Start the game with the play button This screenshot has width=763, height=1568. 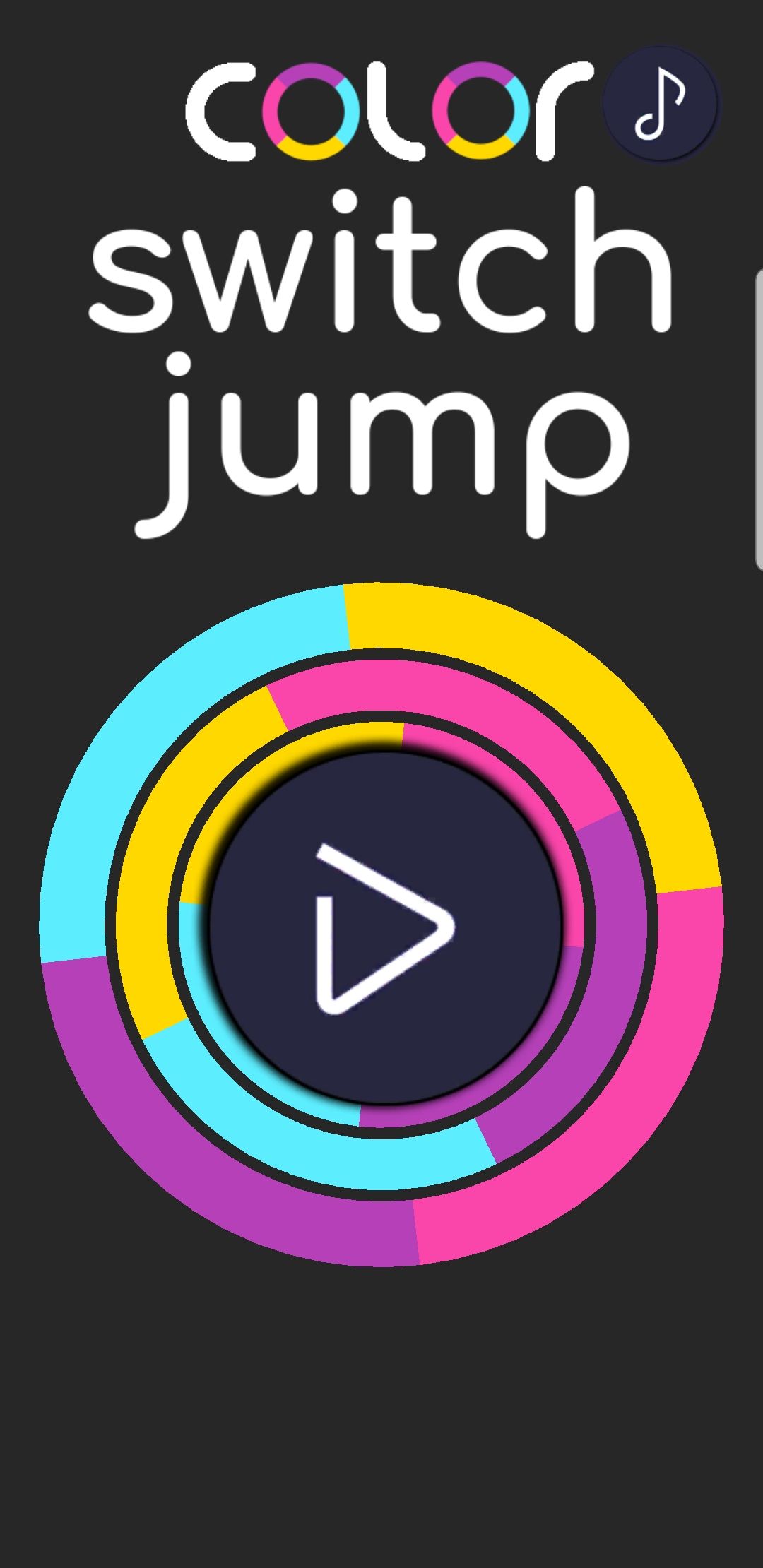click(385, 927)
